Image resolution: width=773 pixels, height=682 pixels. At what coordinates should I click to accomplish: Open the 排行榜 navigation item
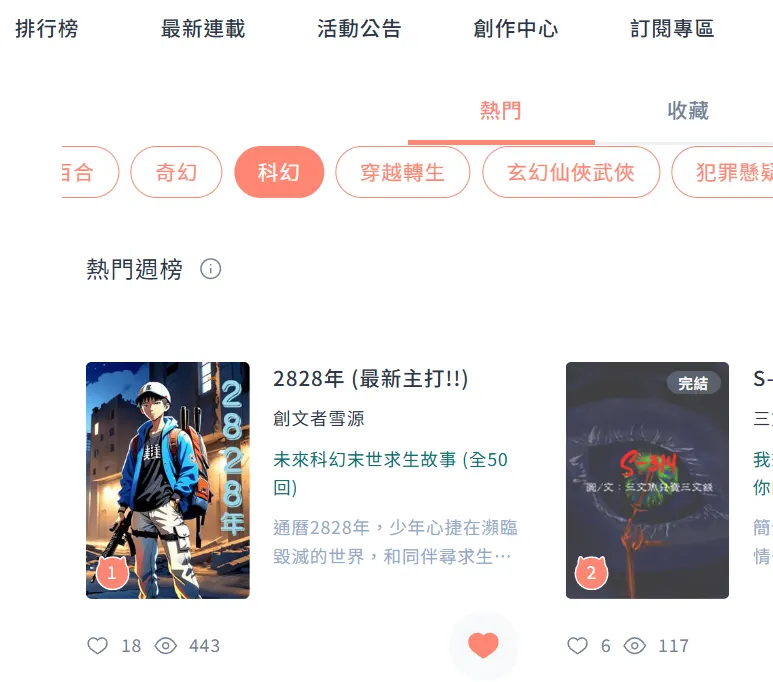47,29
